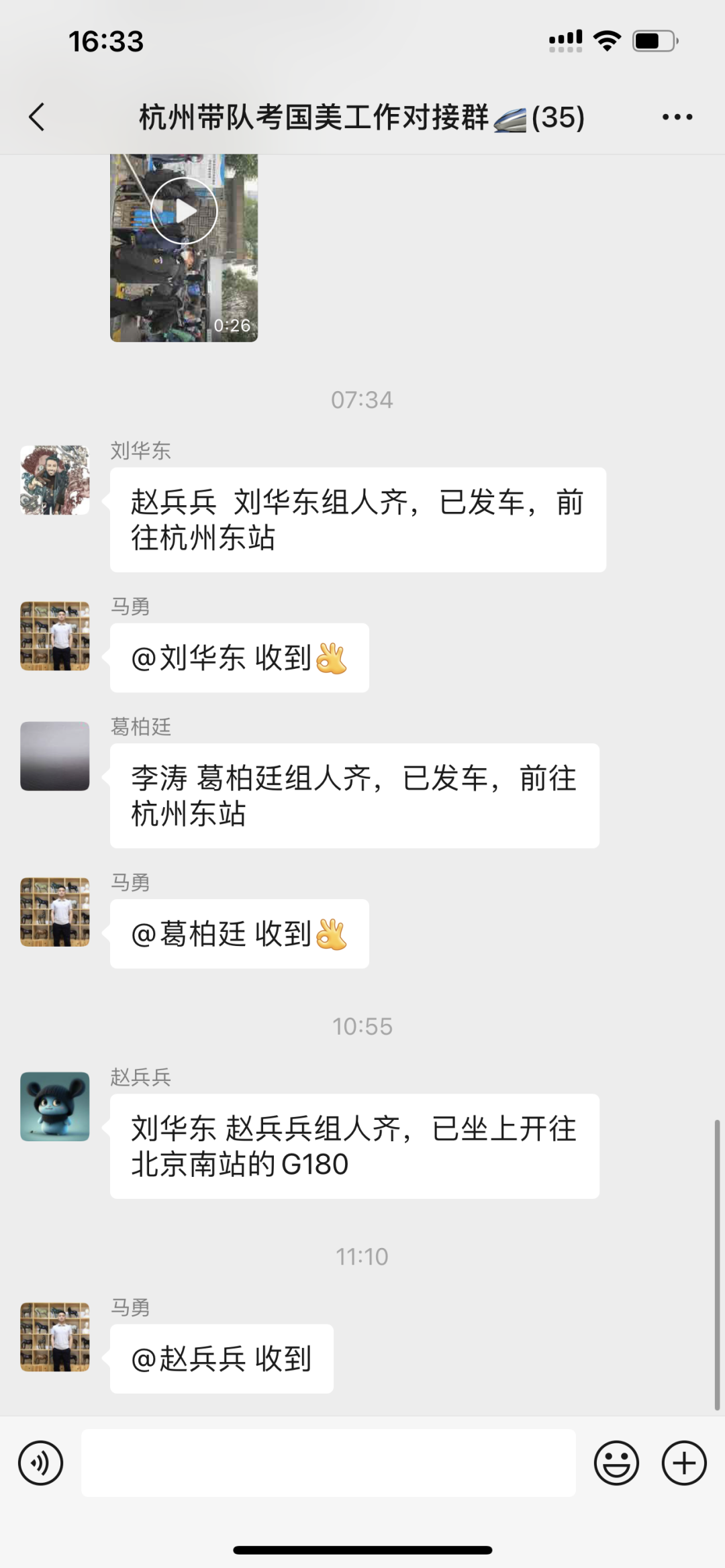Image resolution: width=725 pixels, height=1568 pixels.
Task: Open the plus attachments menu
Action: [683, 1463]
